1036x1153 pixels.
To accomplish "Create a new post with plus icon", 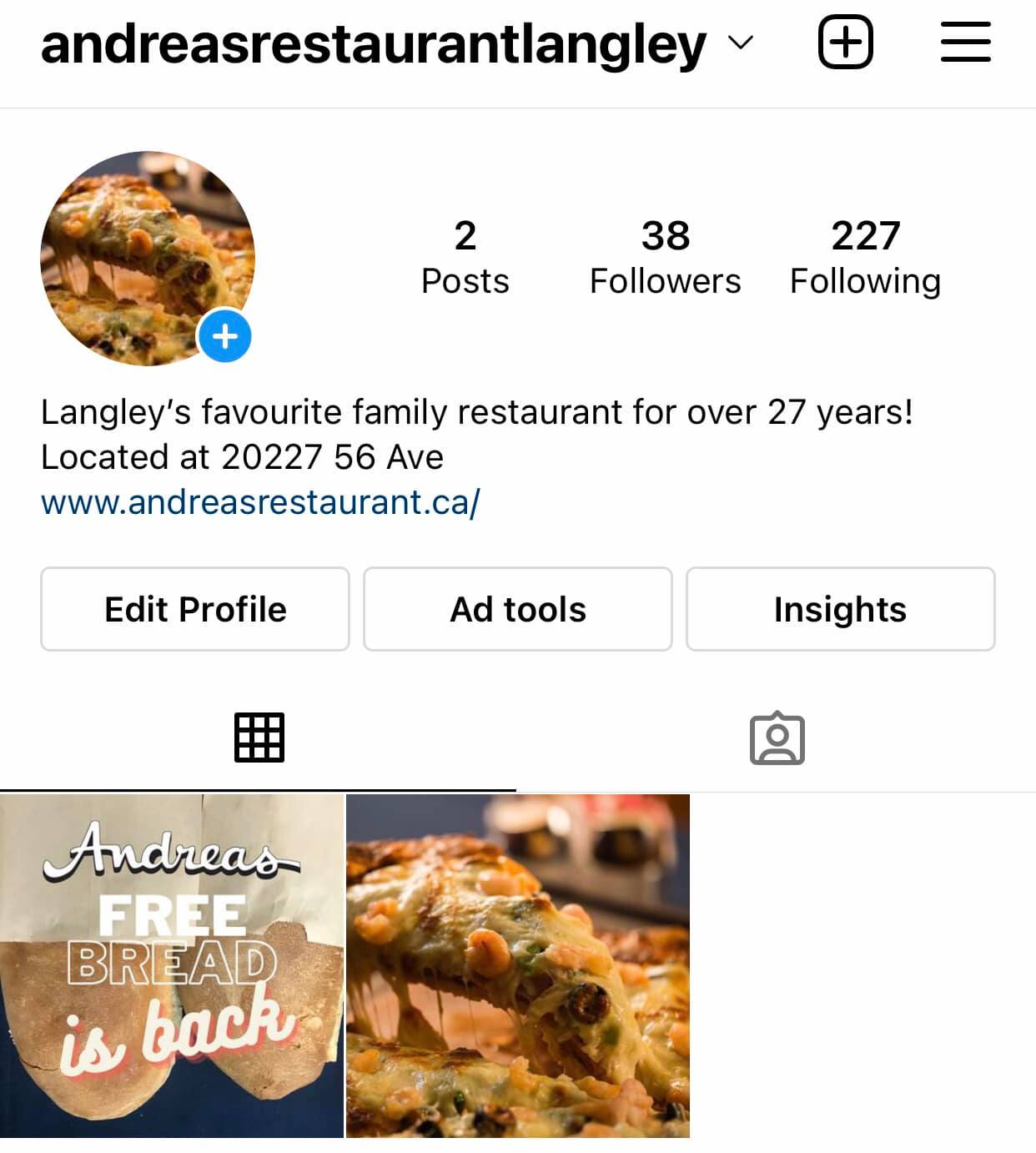I will pyautogui.click(x=845, y=42).
